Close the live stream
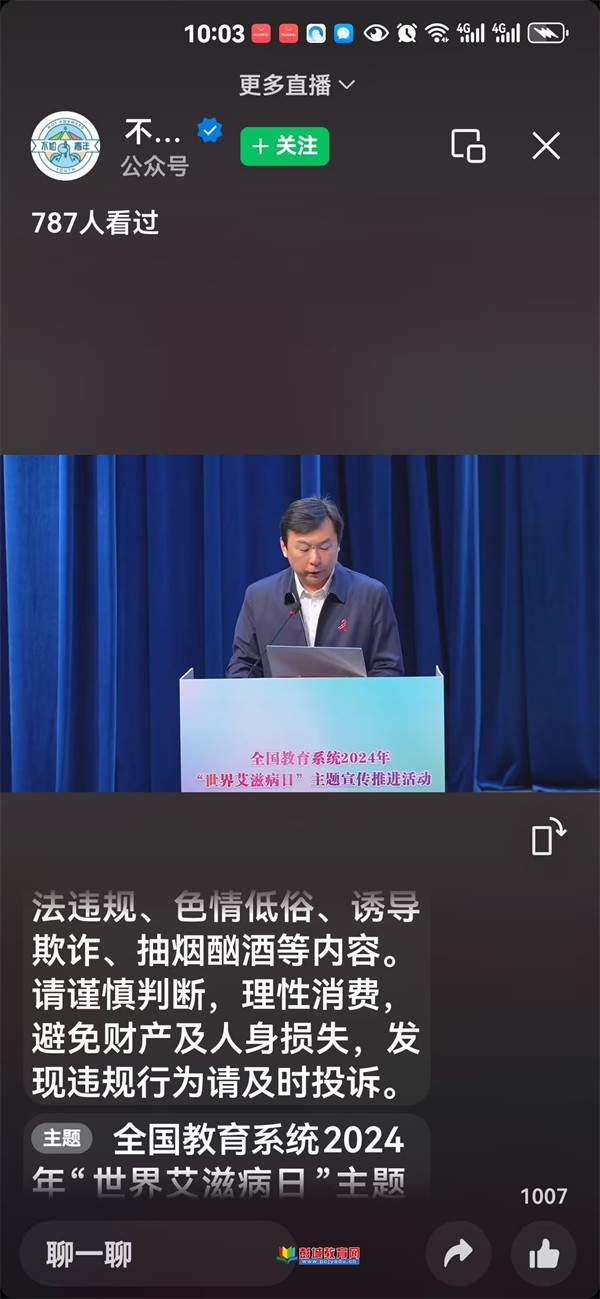Image resolution: width=600 pixels, height=1299 pixels. pos(546,146)
